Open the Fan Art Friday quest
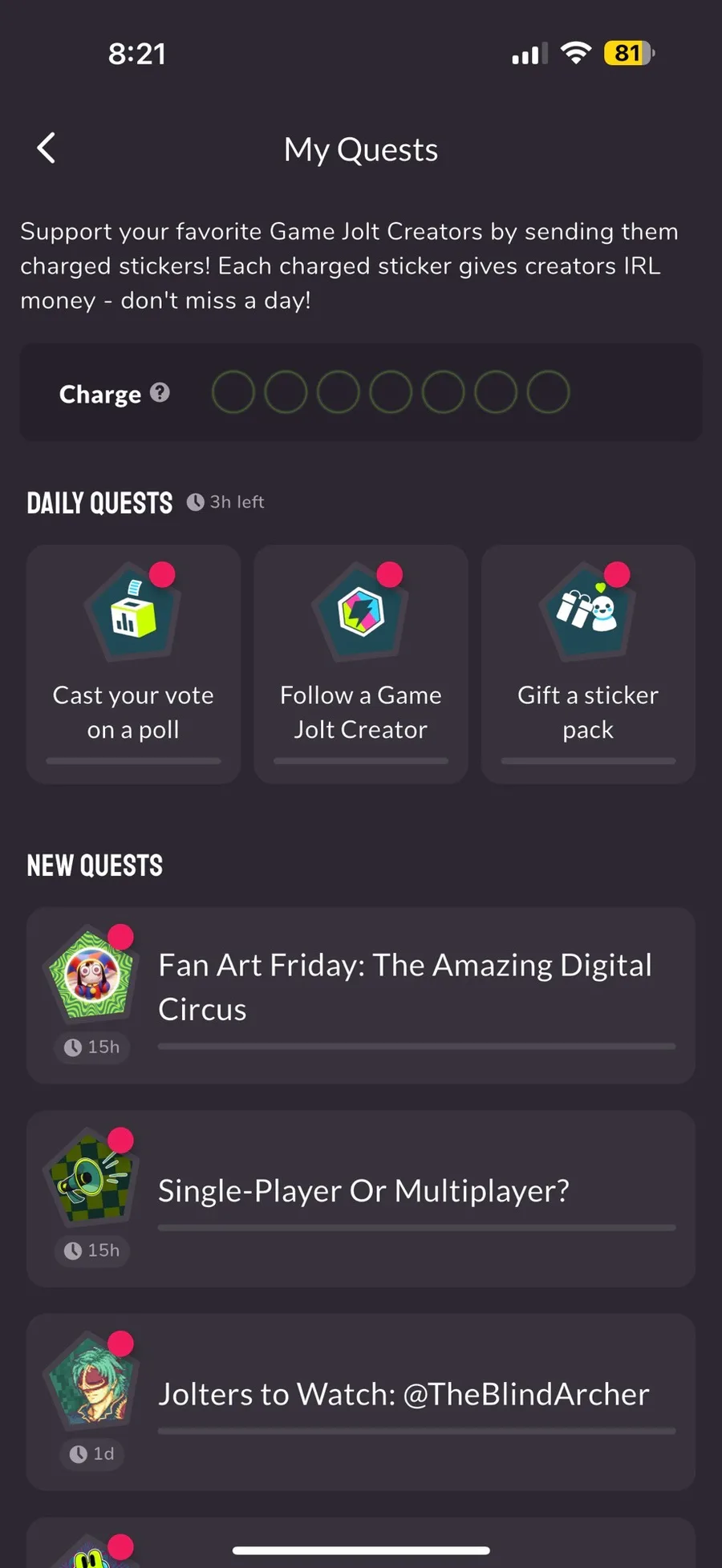The width and height of the screenshot is (722, 1568). (360, 995)
